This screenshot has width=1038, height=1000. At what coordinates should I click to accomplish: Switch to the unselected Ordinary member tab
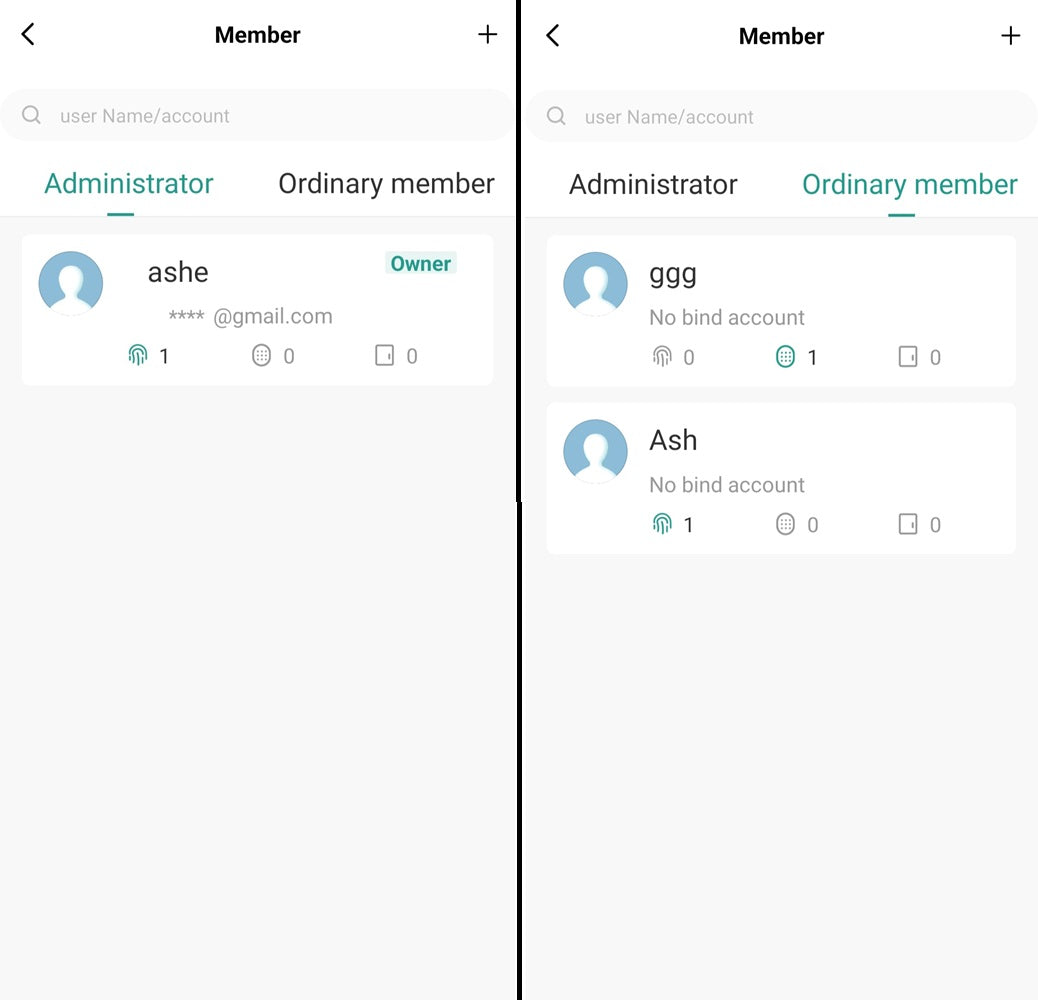pyautogui.click(x=386, y=184)
